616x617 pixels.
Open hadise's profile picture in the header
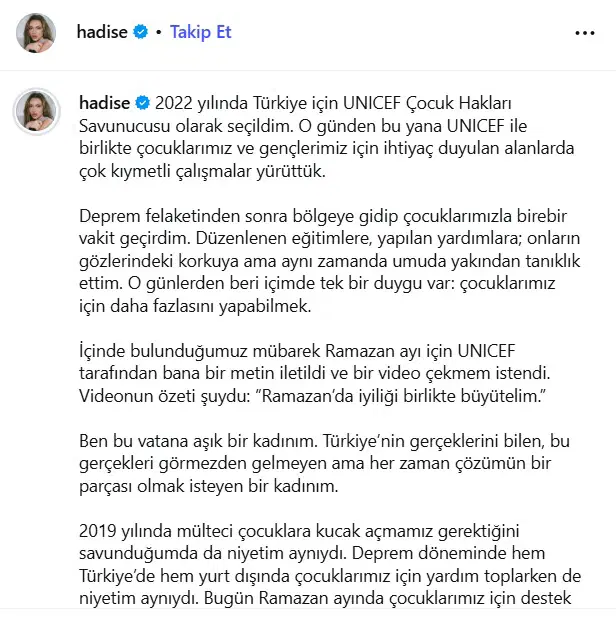click(x=35, y=33)
